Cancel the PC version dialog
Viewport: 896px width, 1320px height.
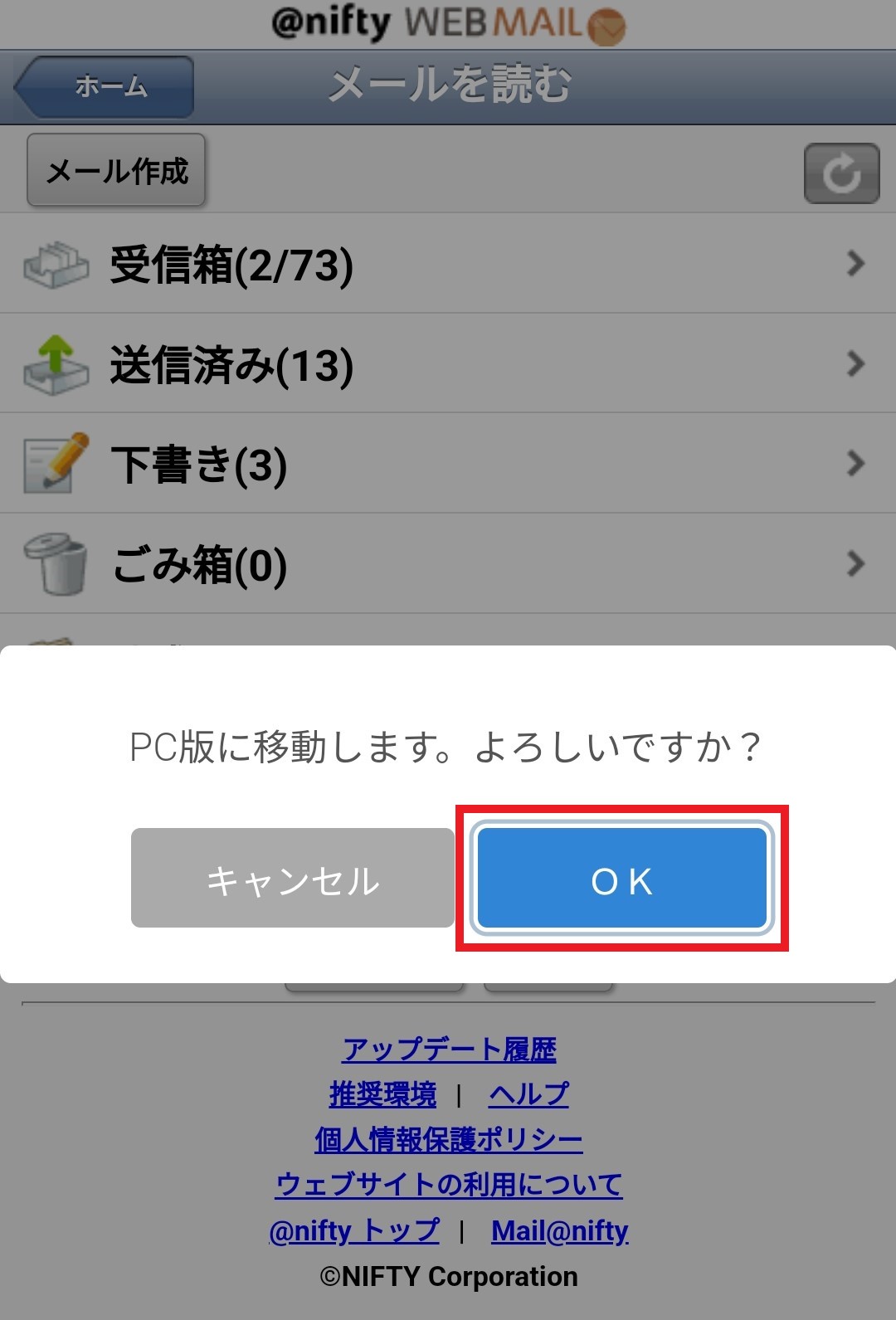tap(292, 879)
